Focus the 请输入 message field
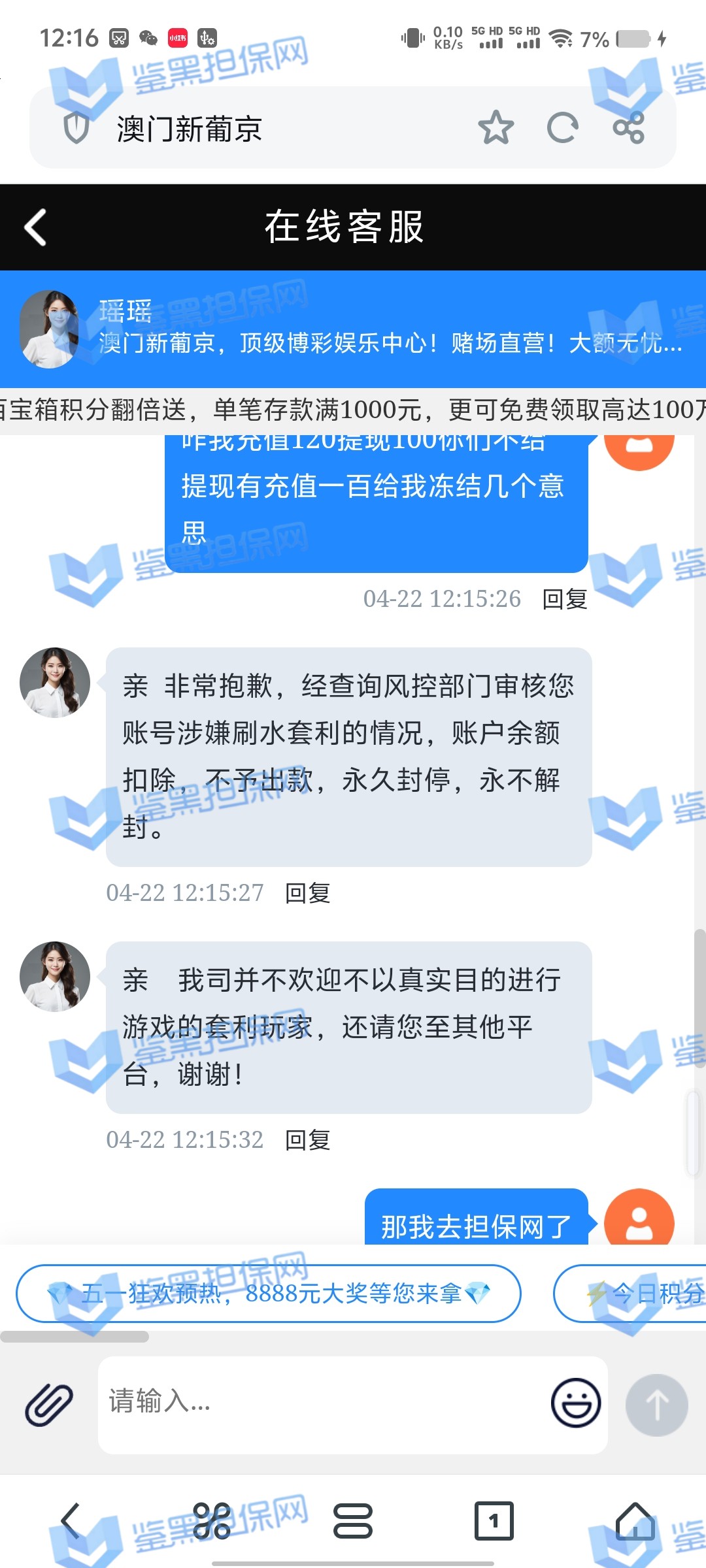 point(320,1402)
